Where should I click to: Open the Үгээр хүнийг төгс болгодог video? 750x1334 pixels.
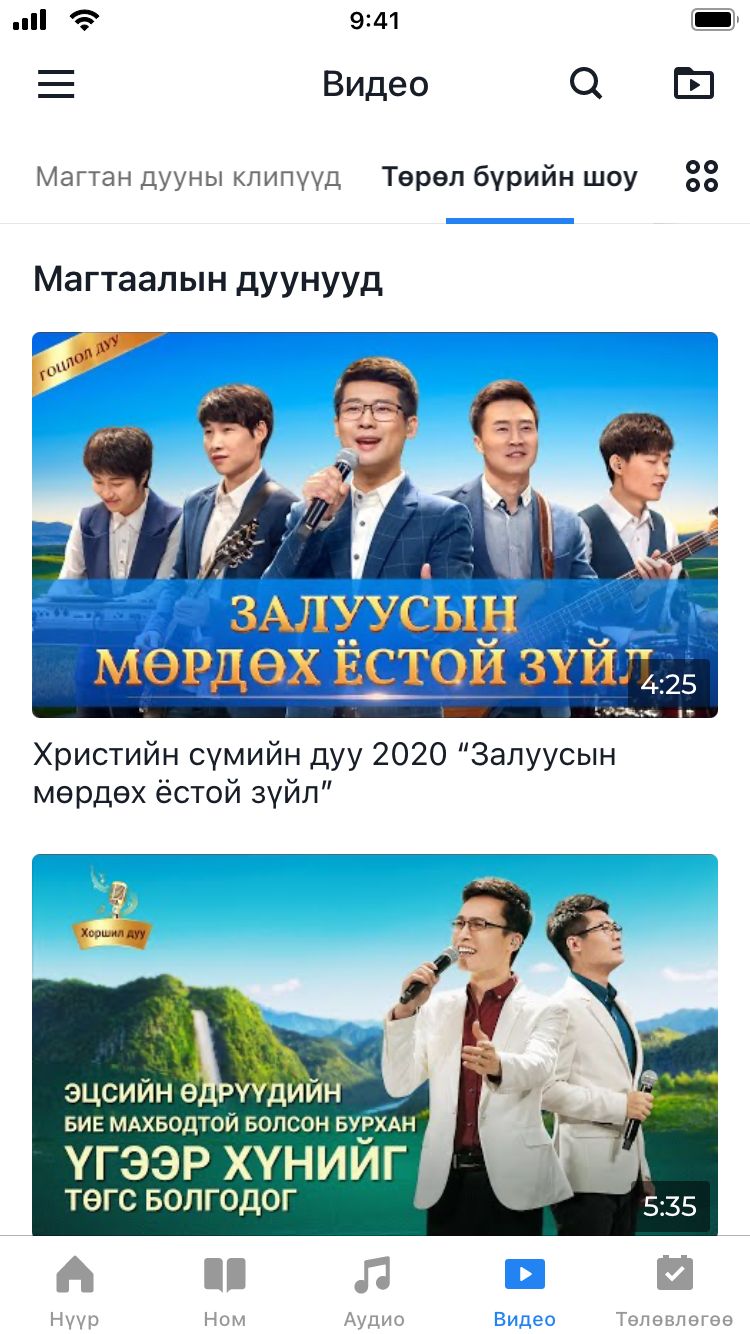click(x=375, y=1044)
